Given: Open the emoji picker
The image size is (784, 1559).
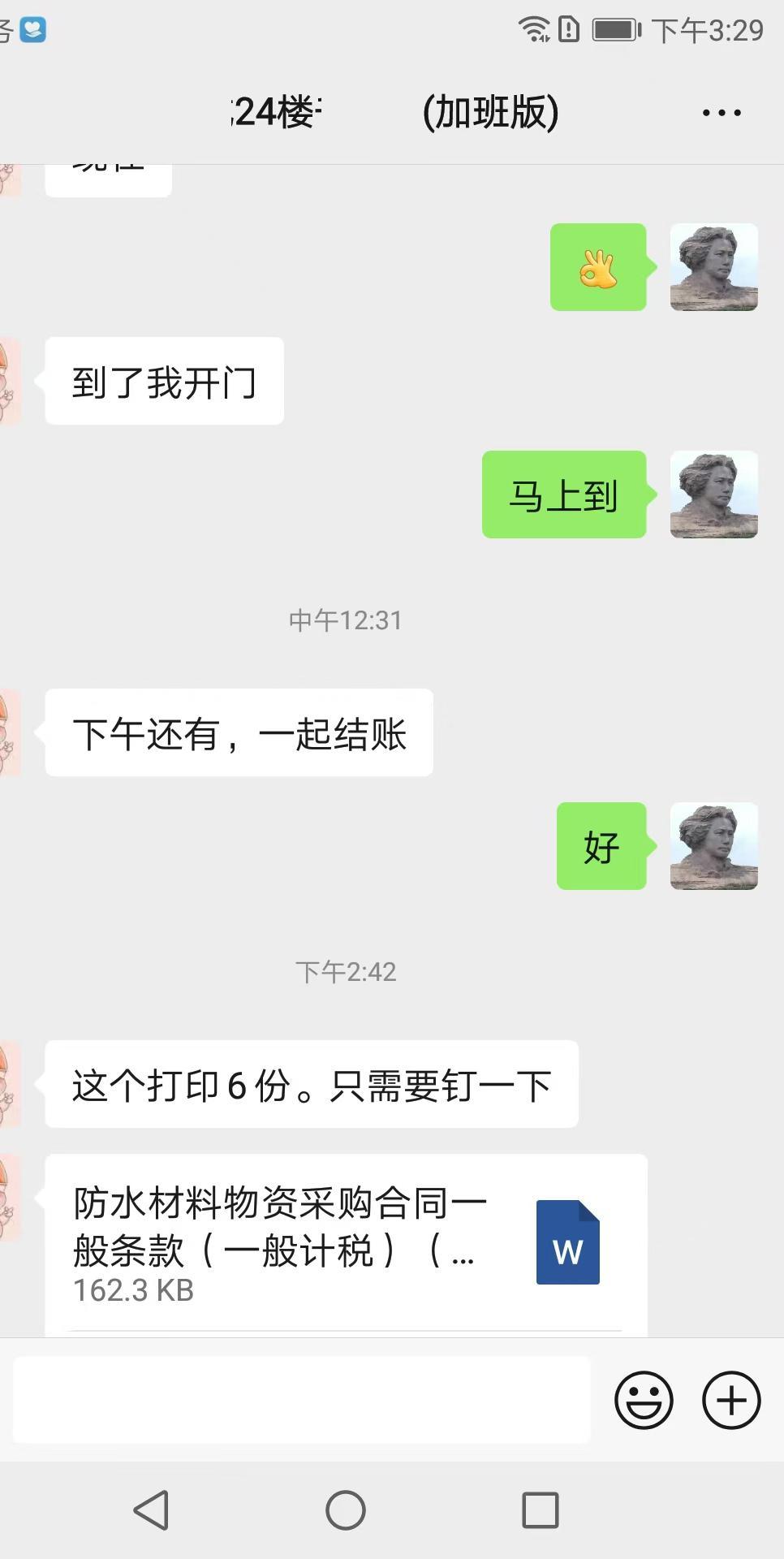Looking at the screenshot, I should point(644,1400).
